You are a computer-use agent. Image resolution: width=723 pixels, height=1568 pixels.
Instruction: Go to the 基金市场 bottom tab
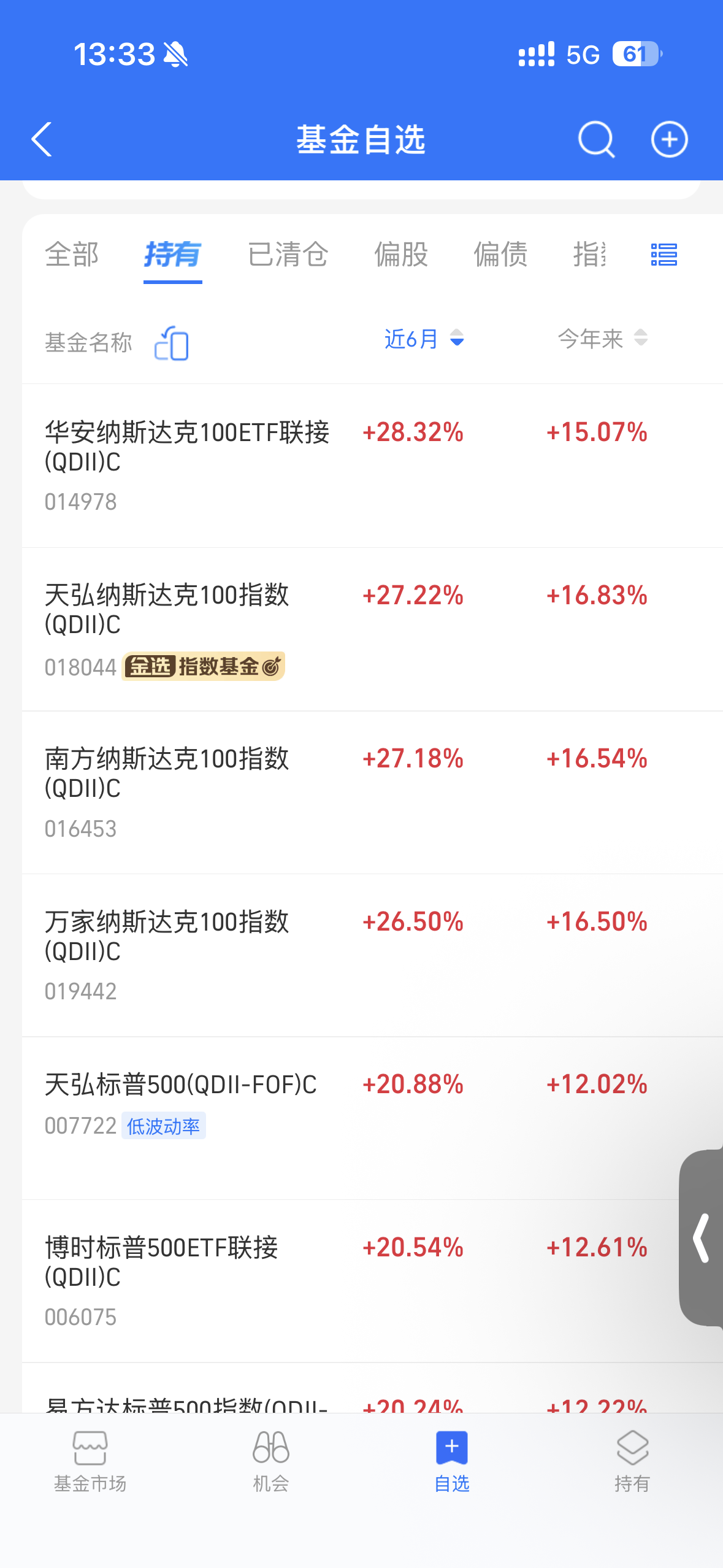90,1462
